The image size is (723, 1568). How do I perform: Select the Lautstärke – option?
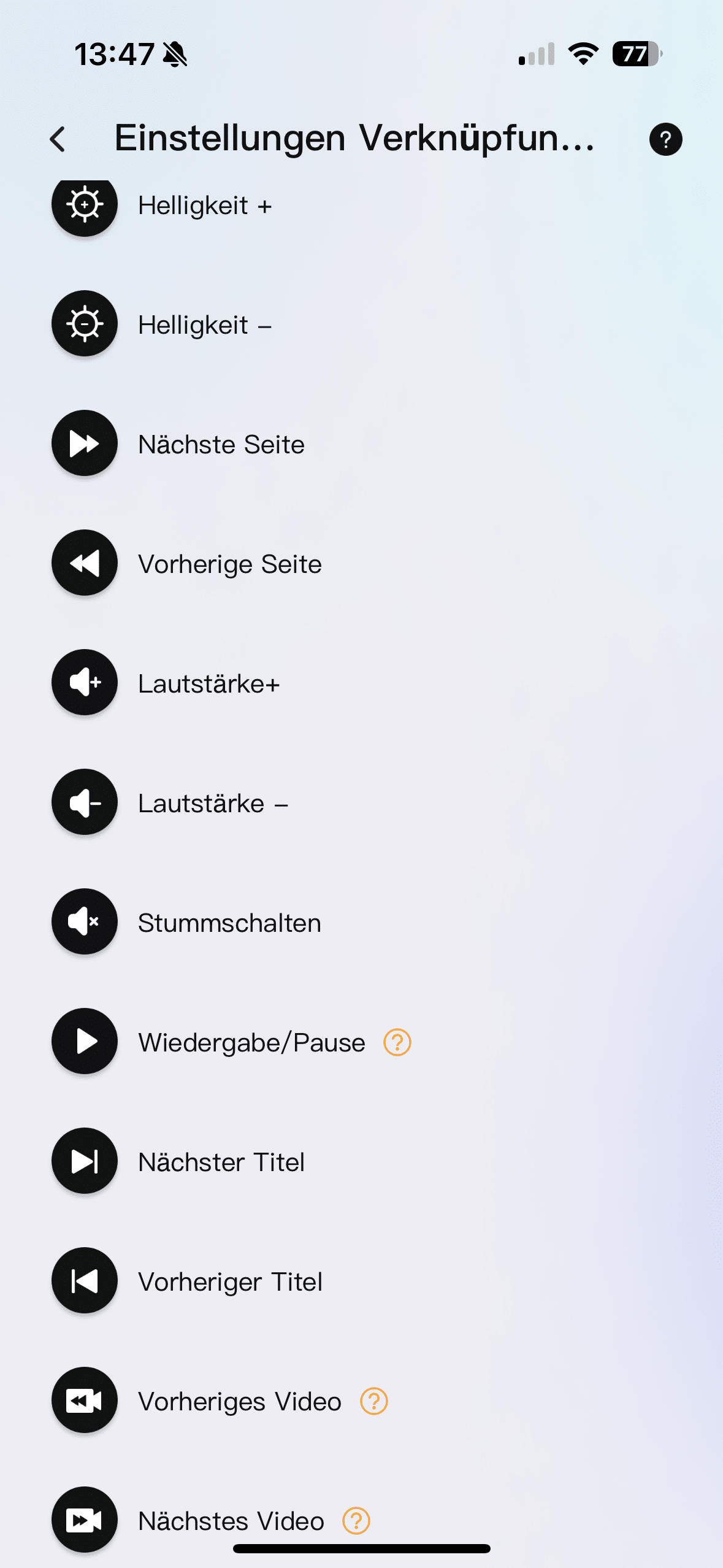pos(212,803)
